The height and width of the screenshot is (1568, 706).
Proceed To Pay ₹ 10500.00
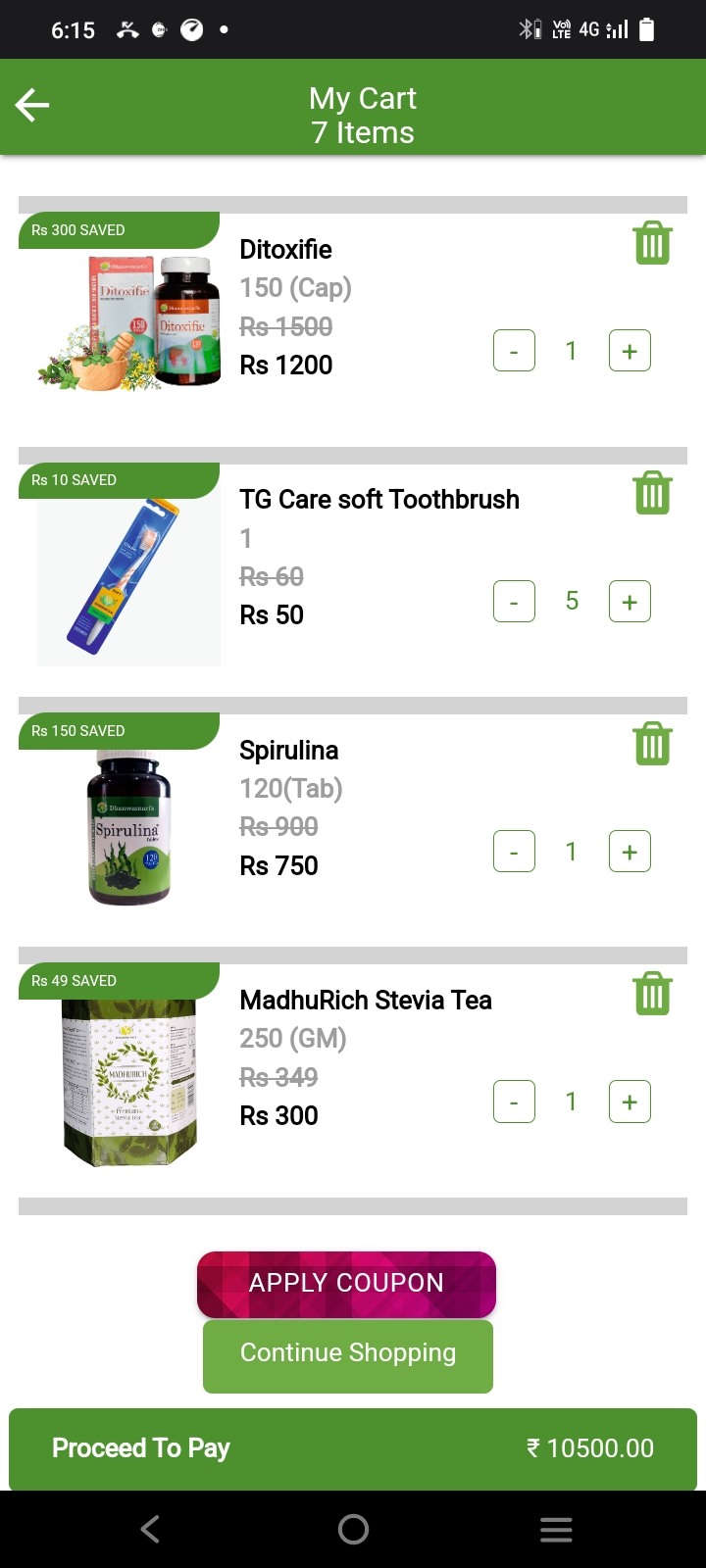point(353,1448)
